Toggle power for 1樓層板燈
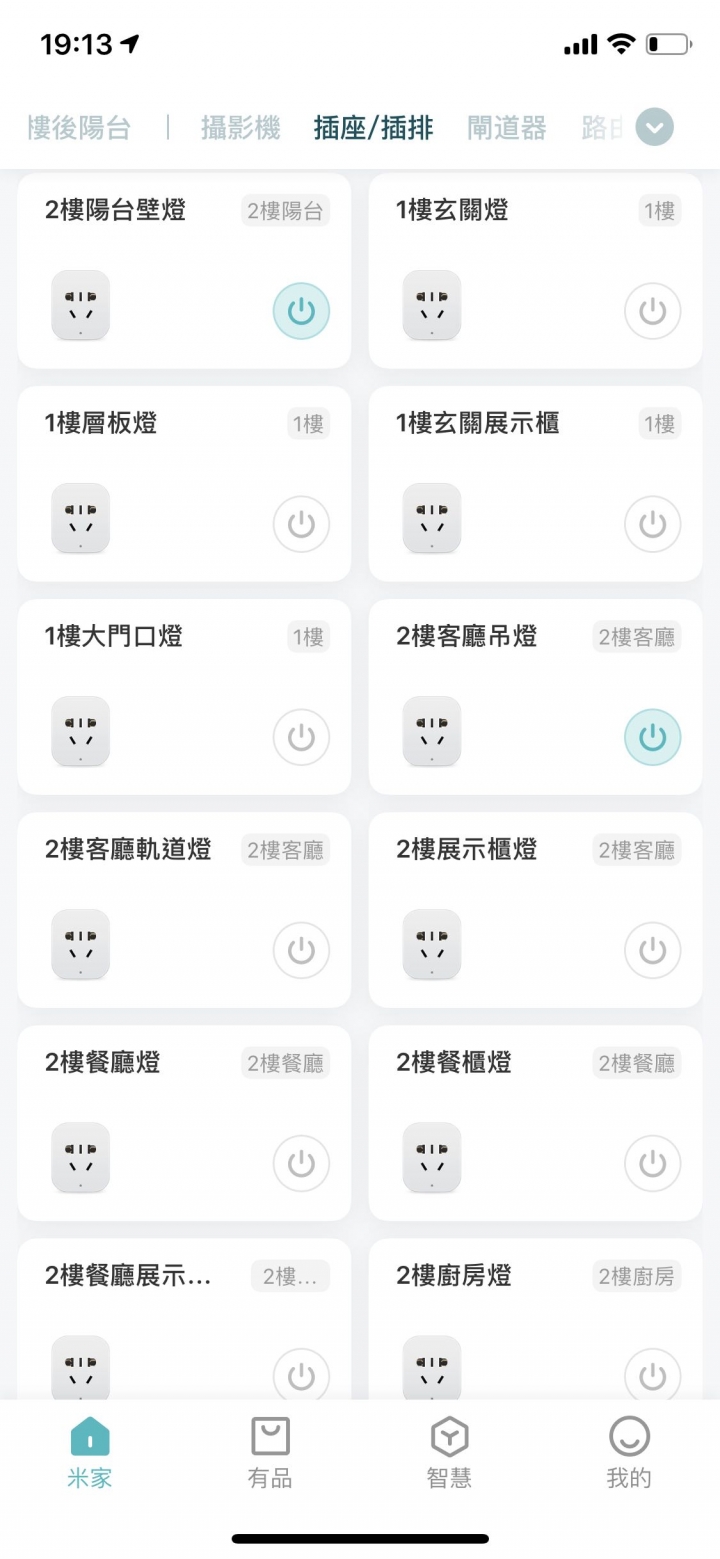 click(x=301, y=524)
